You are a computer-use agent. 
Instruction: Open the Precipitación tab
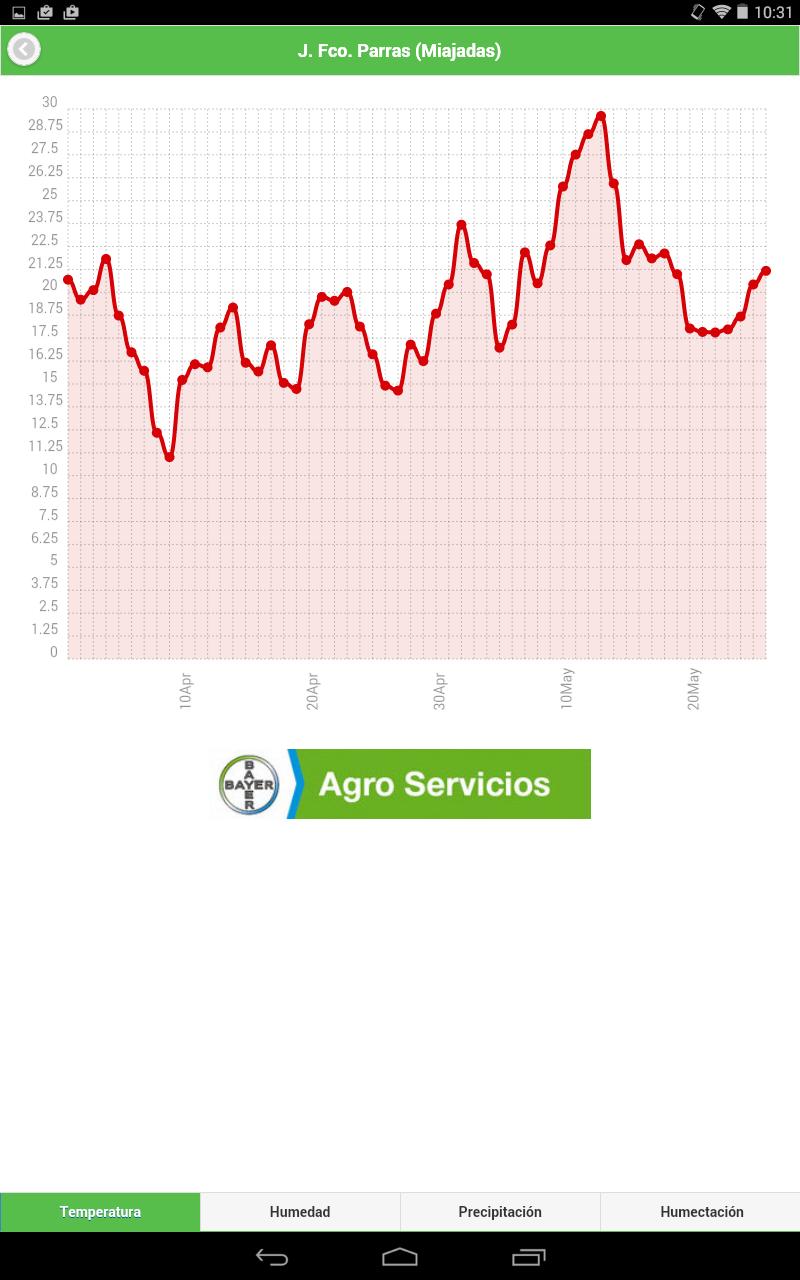500,1211
